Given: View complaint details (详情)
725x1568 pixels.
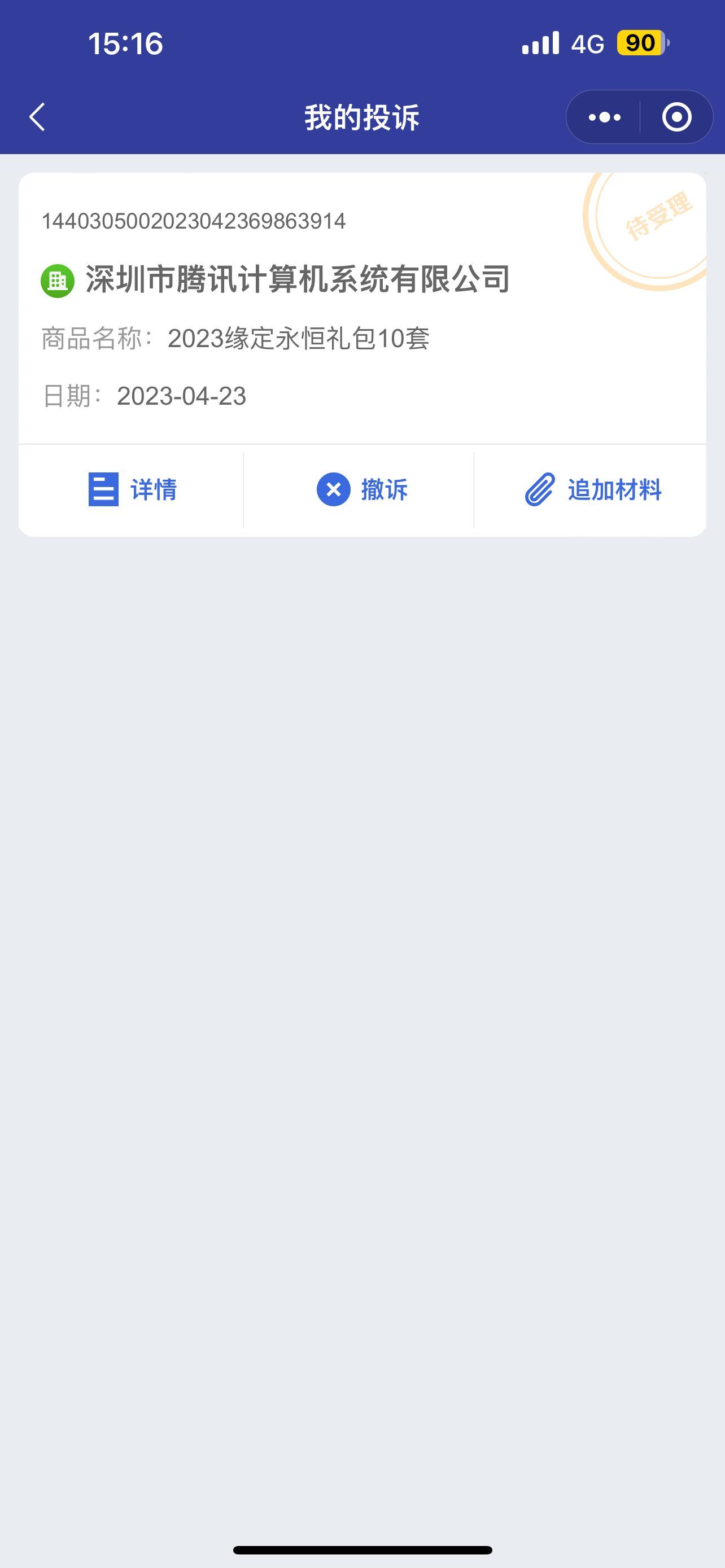Looking at the screenshot, I should 132,489.
